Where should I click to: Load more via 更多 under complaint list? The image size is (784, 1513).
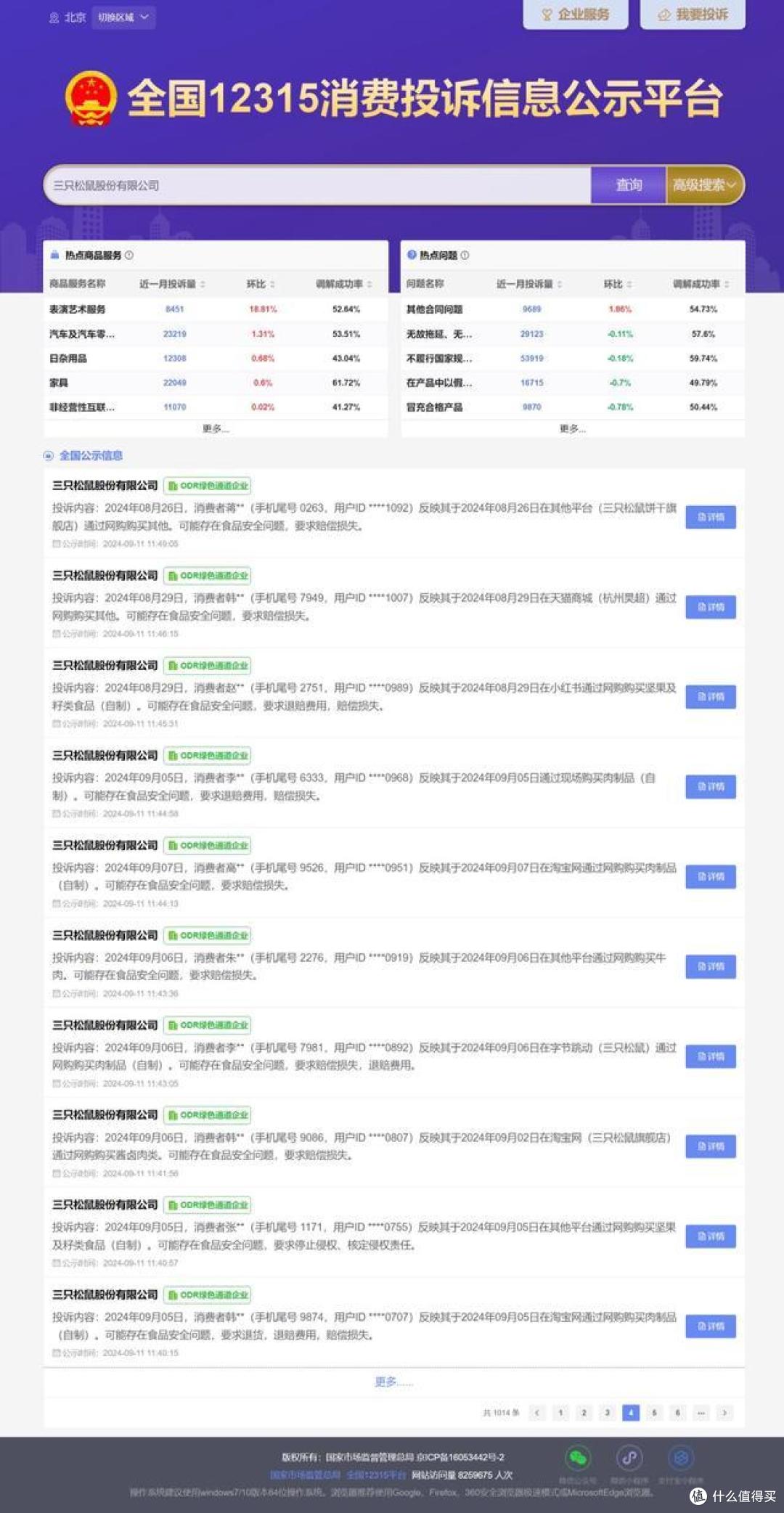(x=393, y=1382)
